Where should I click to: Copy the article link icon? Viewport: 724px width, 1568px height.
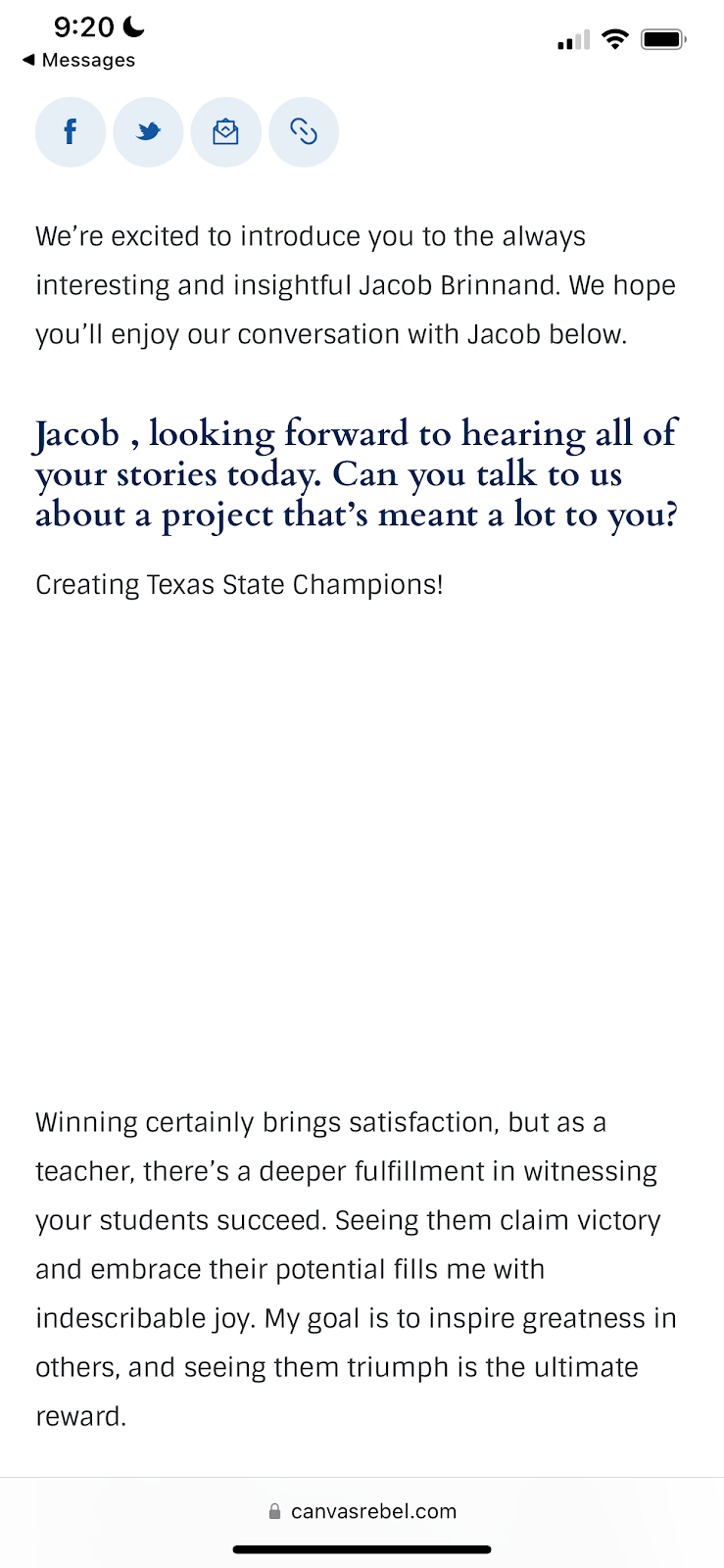(304, 132)
